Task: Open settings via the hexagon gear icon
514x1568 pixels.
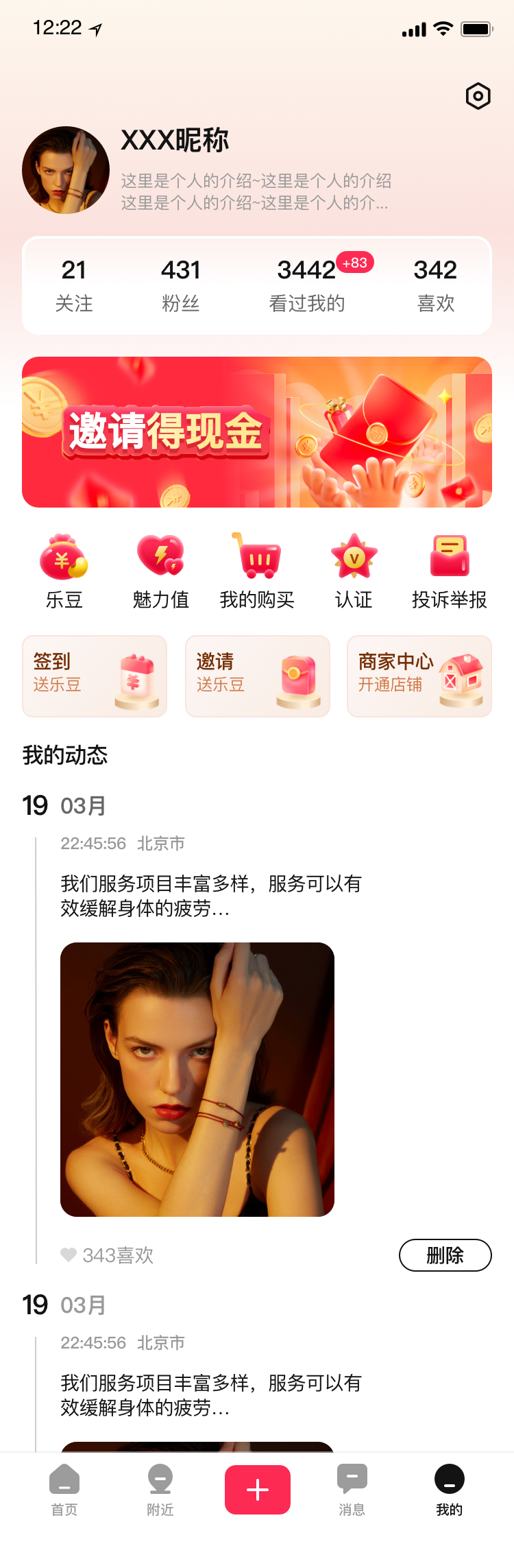Action: click(478, 96)
